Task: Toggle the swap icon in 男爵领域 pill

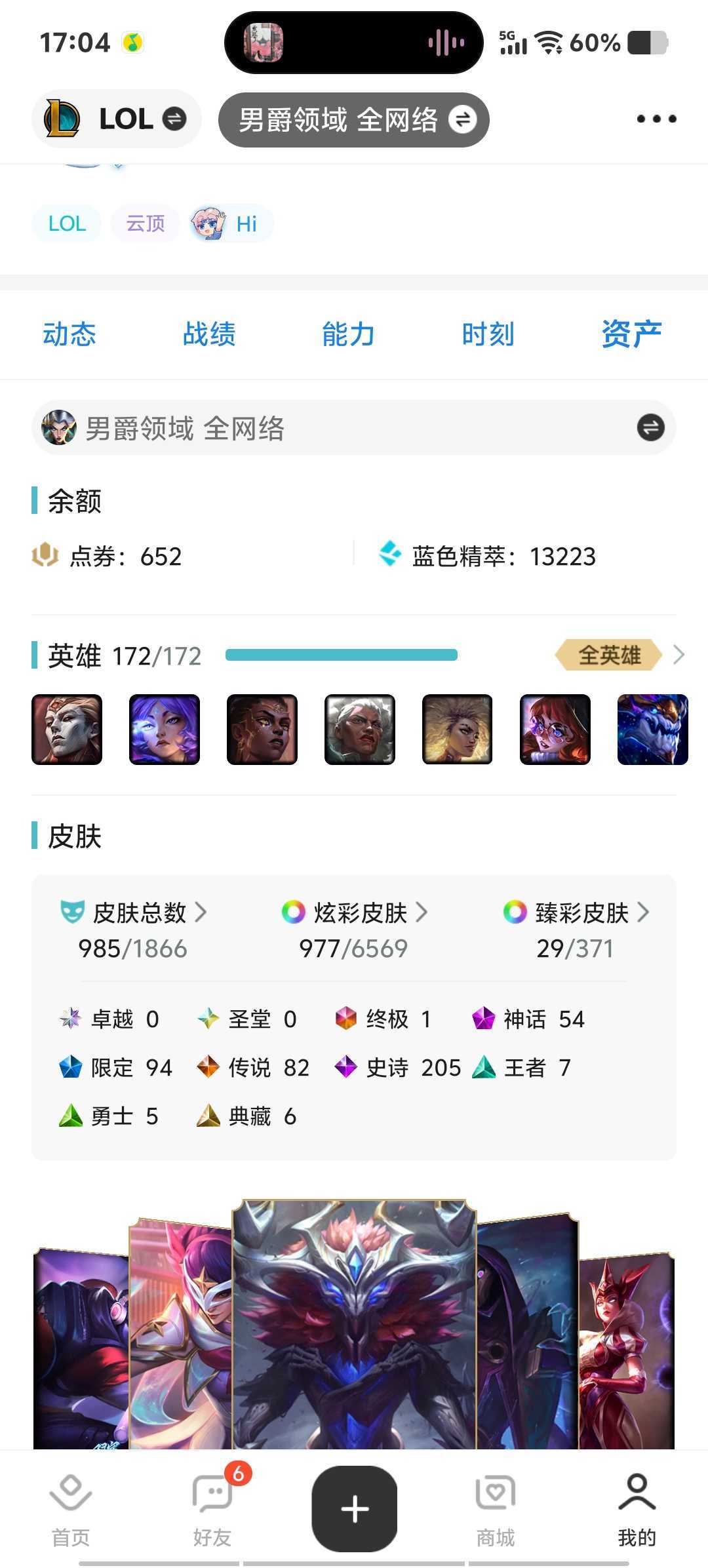Action: coord(462,119)
